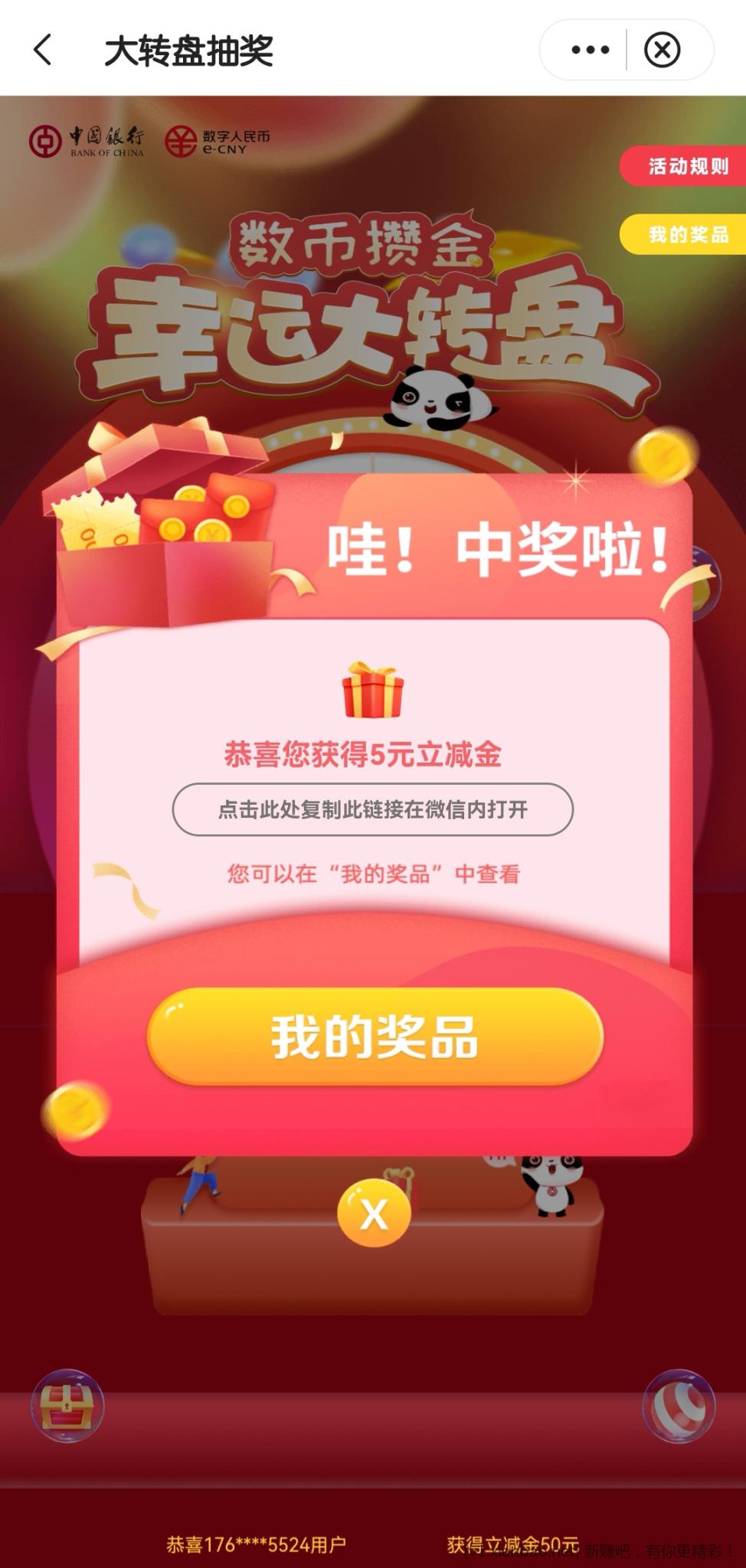Open the mini program more options menu
The height and width of the screenshot is (1568, 746).
[590, 50]
